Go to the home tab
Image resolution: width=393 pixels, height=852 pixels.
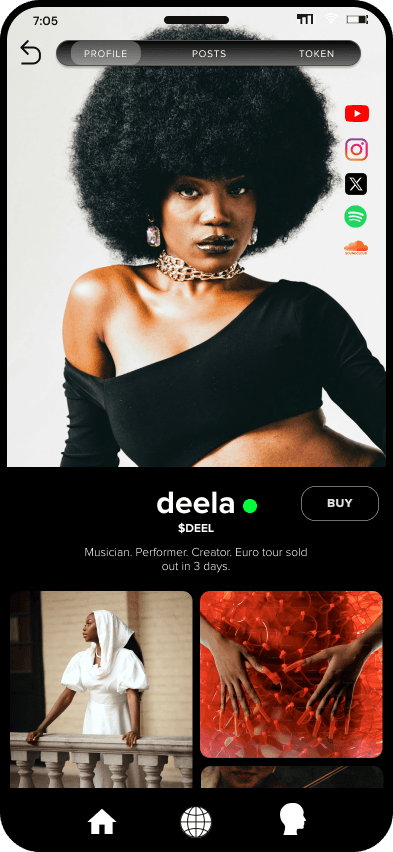pos(102,821)
